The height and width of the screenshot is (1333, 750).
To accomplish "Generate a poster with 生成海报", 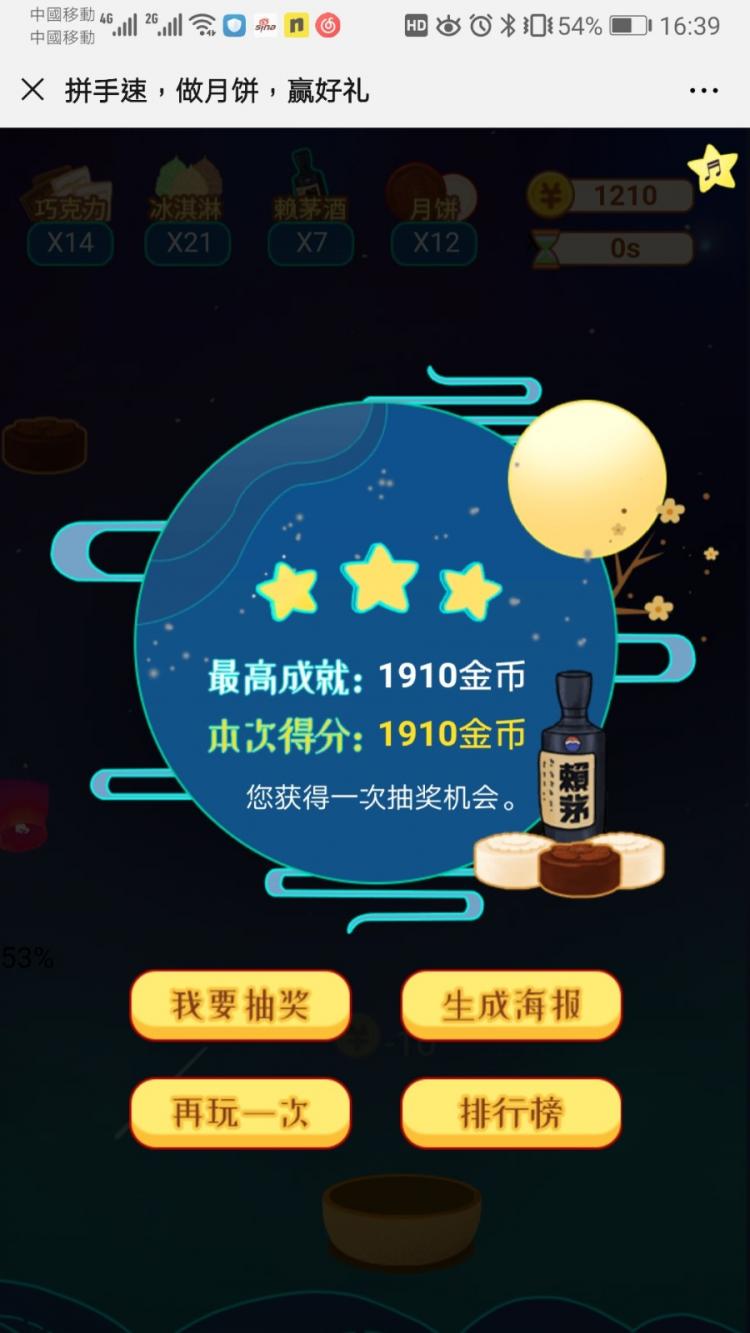I will click(x=511, y=1005).
